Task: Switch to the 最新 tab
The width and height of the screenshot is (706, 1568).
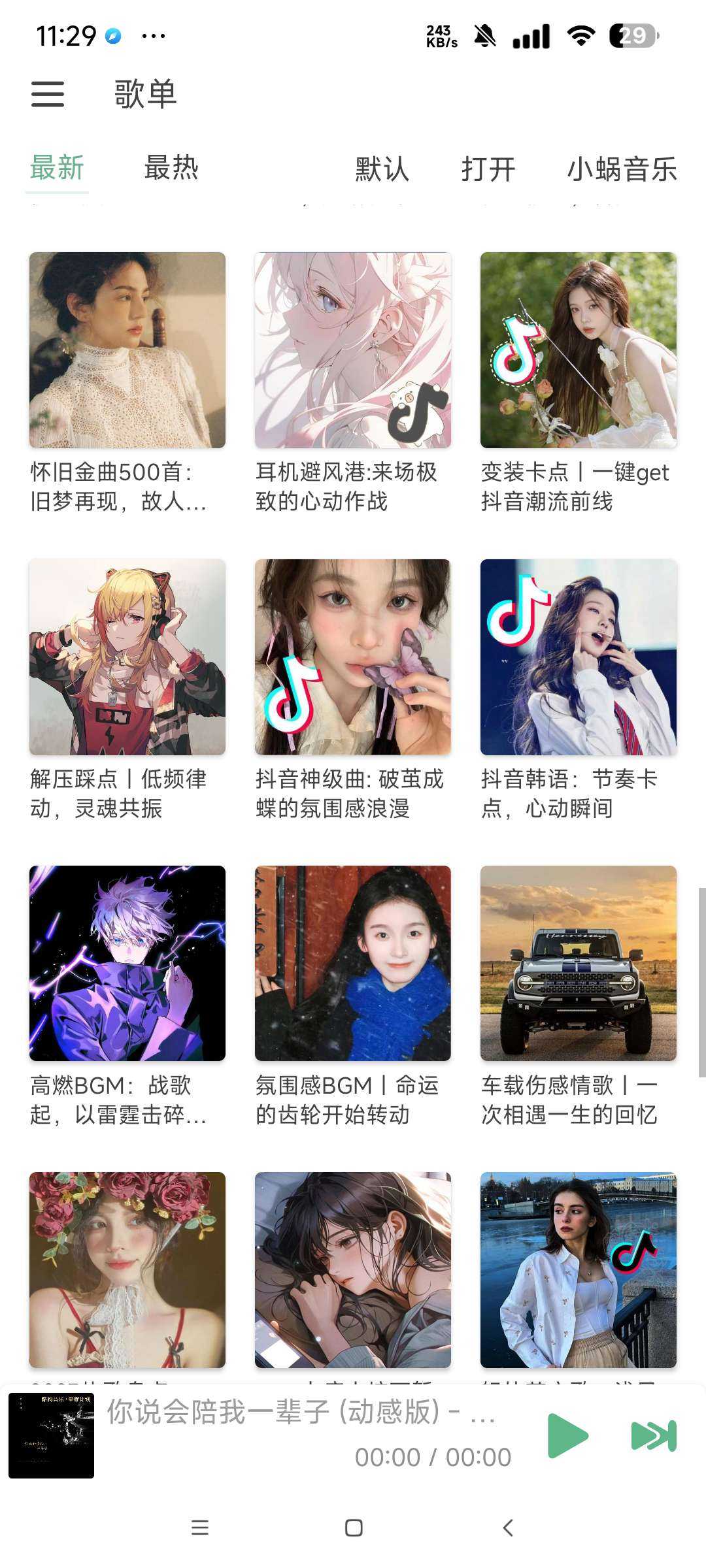Action: coord(57,169)
